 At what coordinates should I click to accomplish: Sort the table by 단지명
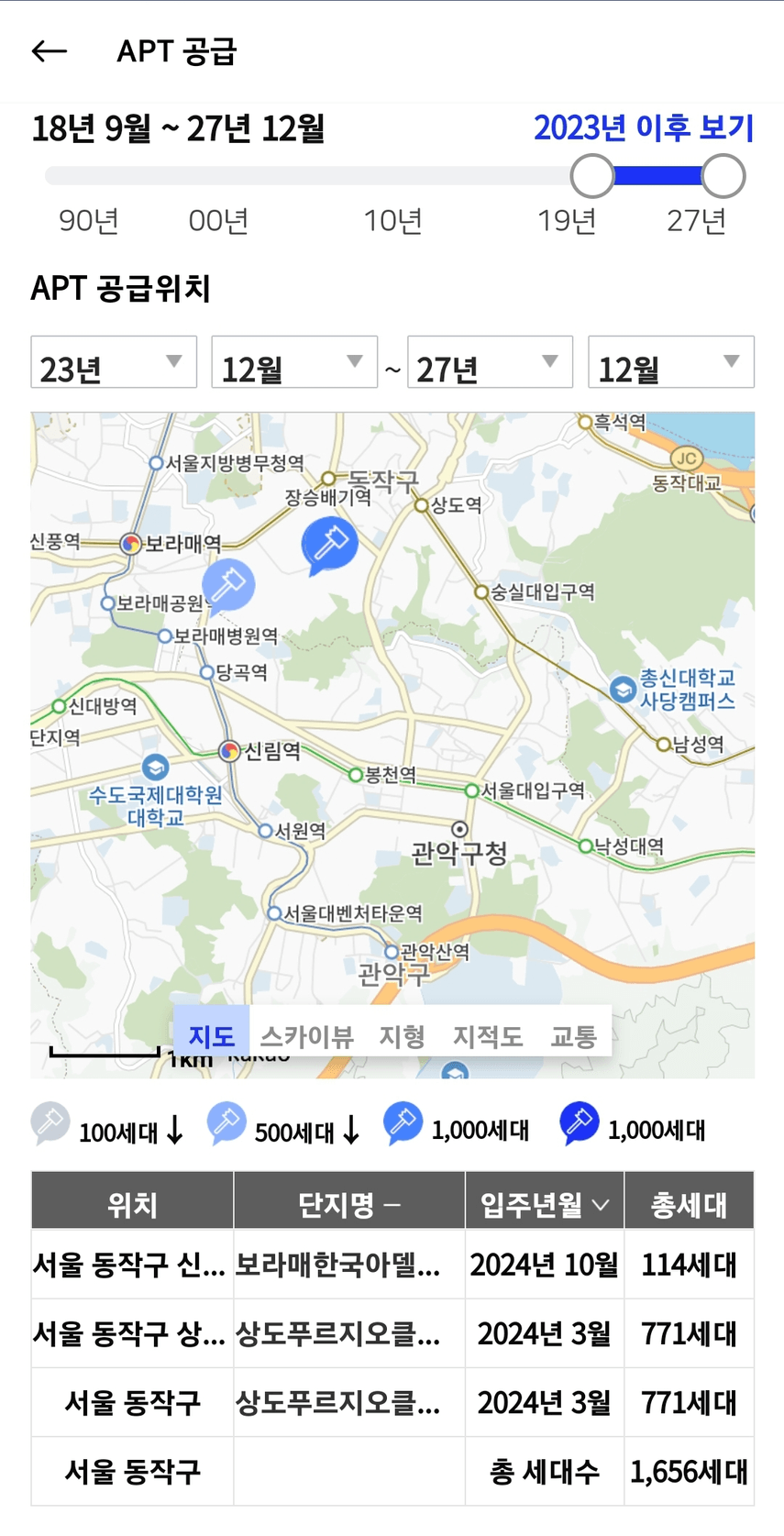348,1204
